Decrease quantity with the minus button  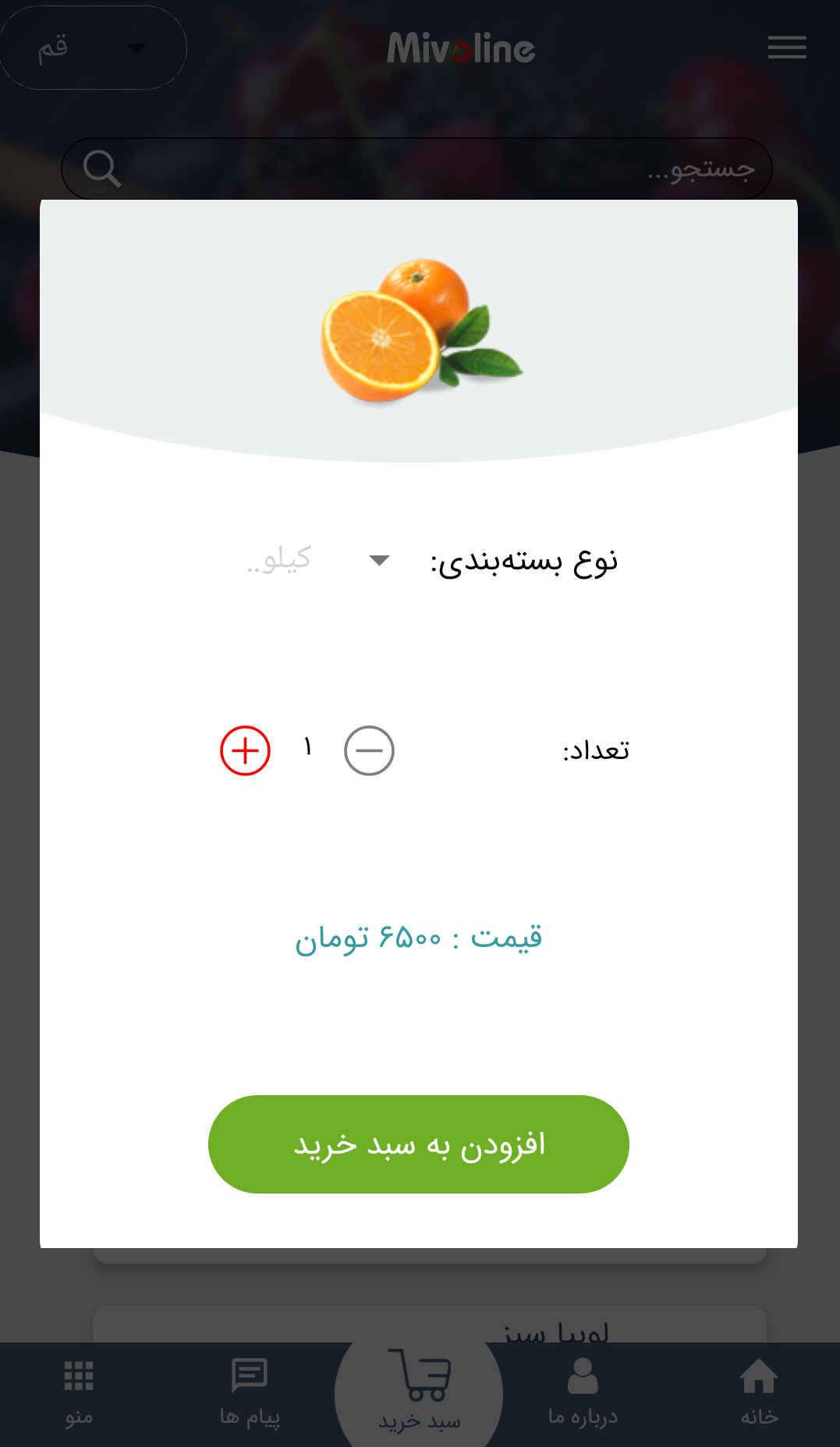coord(369,750)
